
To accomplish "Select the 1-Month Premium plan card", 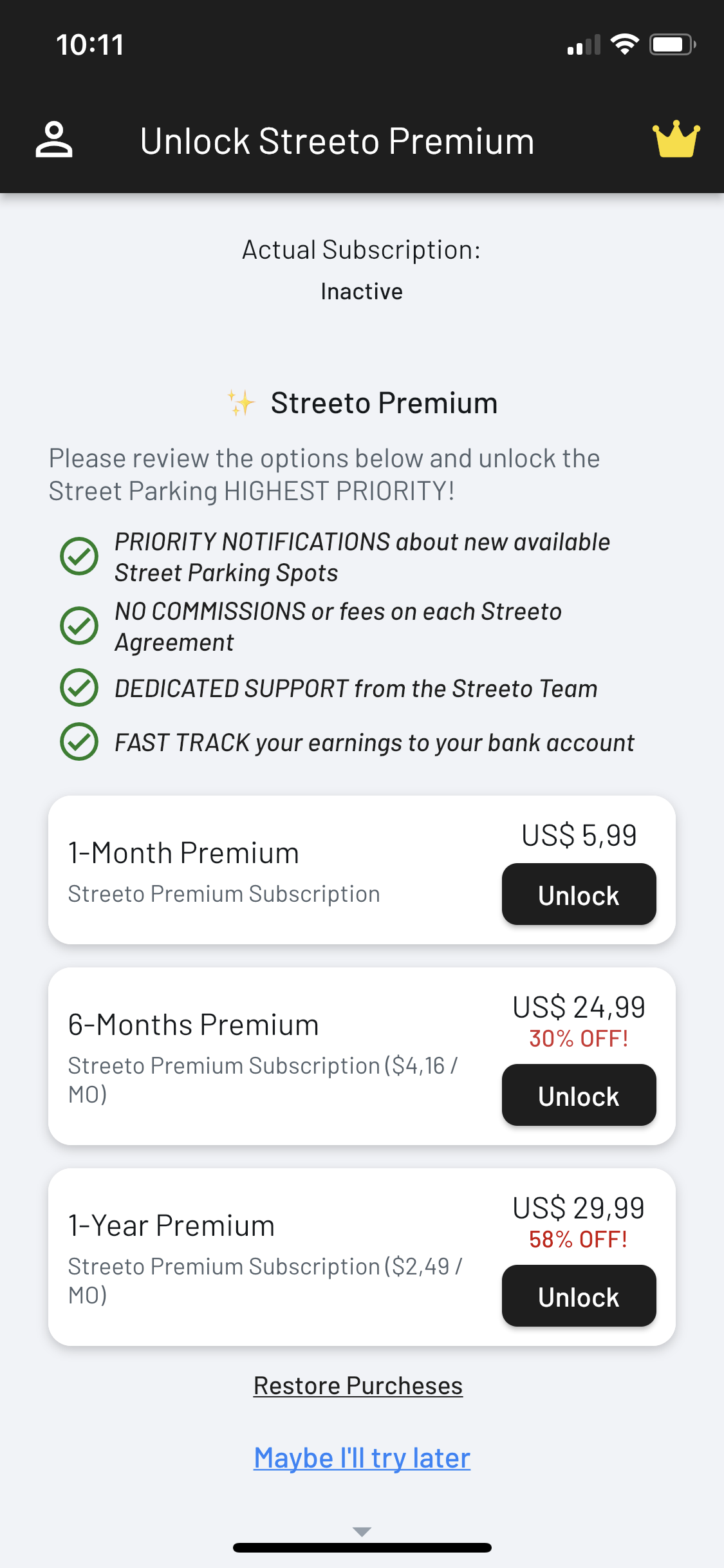I will [x=225, y=869].
